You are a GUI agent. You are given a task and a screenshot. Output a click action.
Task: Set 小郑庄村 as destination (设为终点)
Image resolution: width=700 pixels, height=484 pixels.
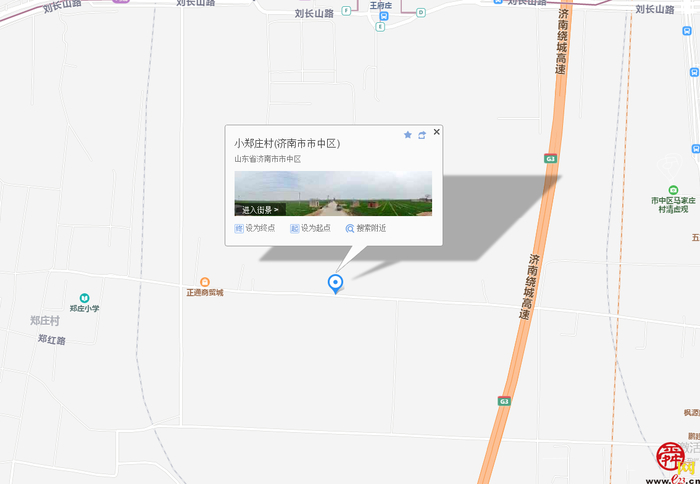[x=256, y=228]
